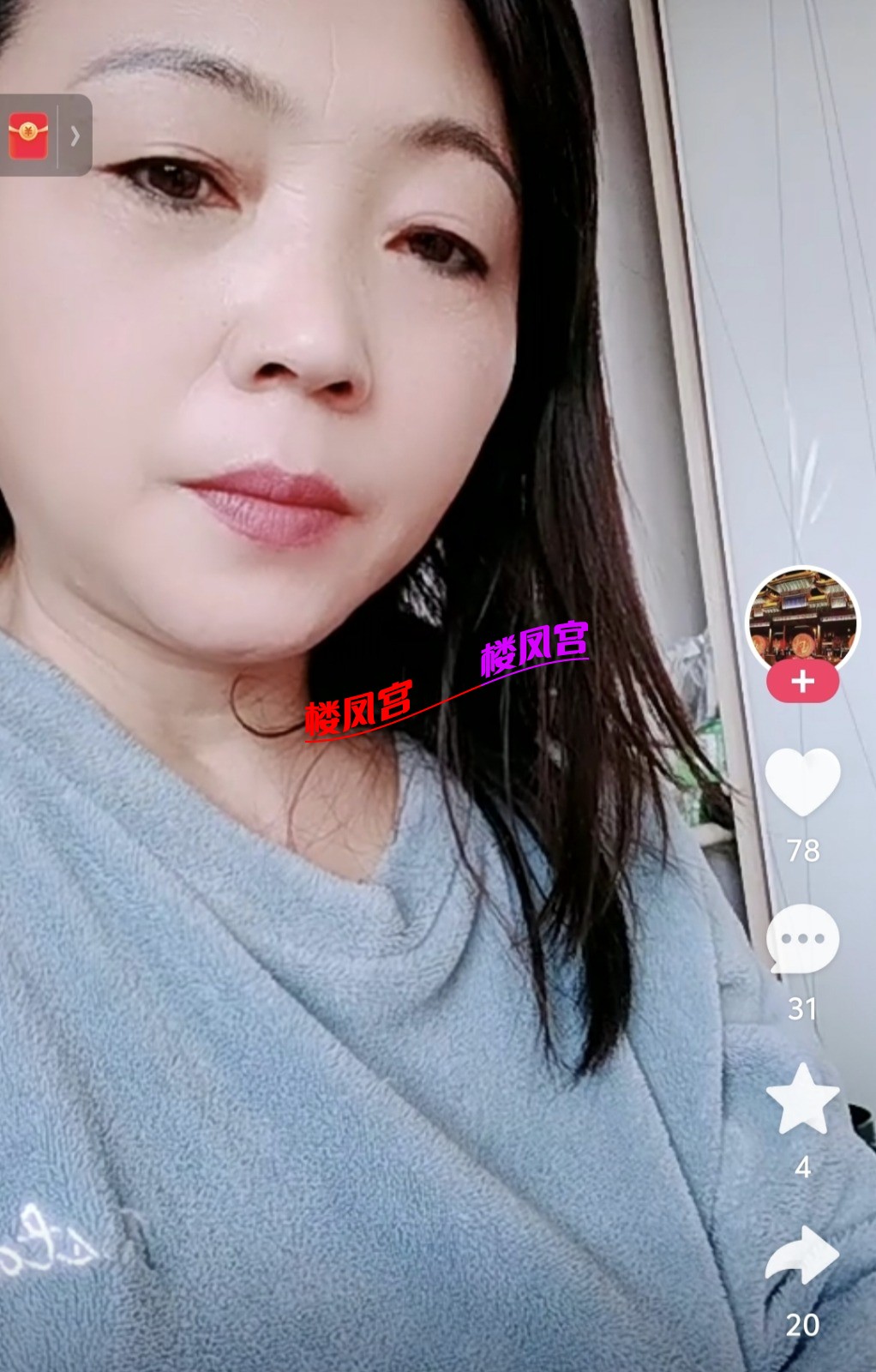The image size is (876, 1372).
Task: Expand the red envelope panel arrow
Action: point(75,135)
